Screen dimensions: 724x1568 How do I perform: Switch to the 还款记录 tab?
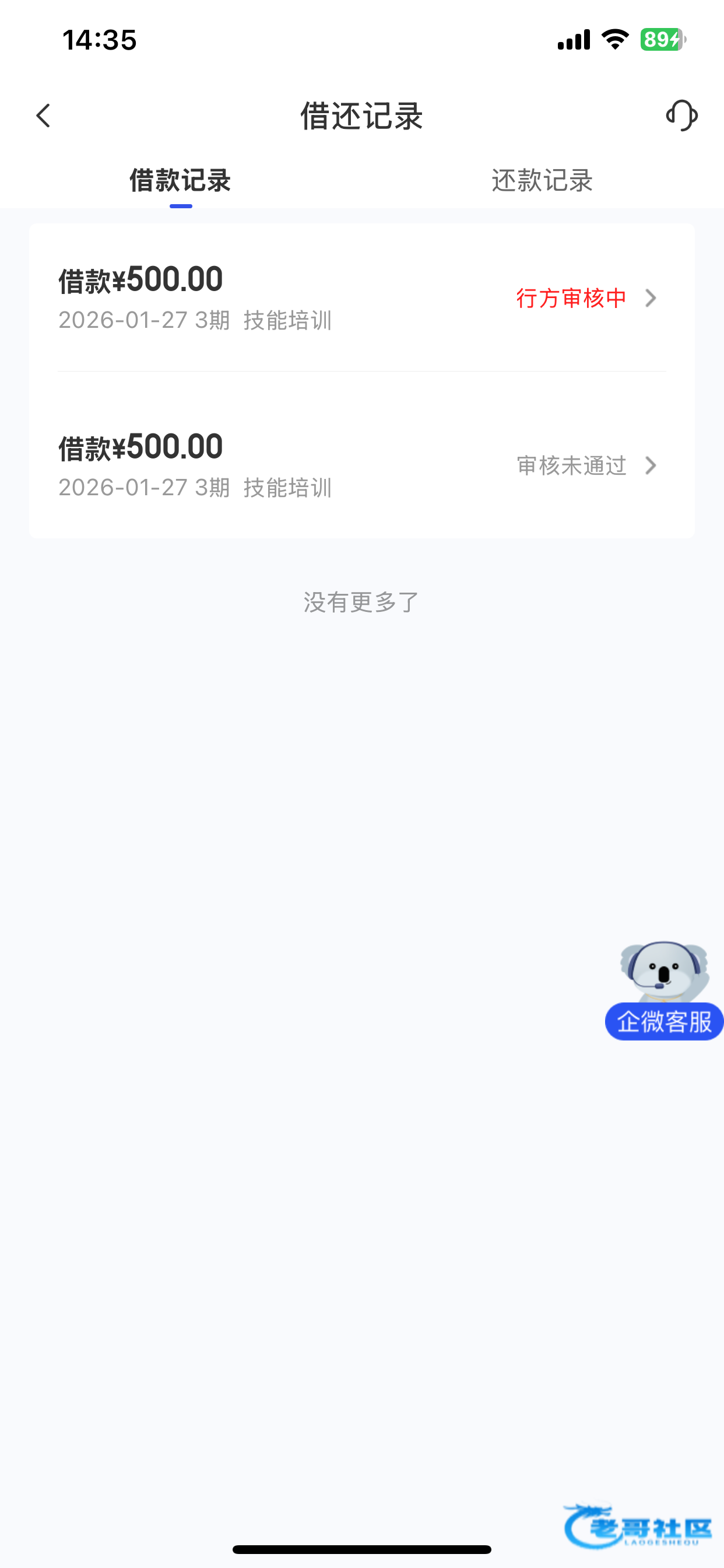point(542,181)
